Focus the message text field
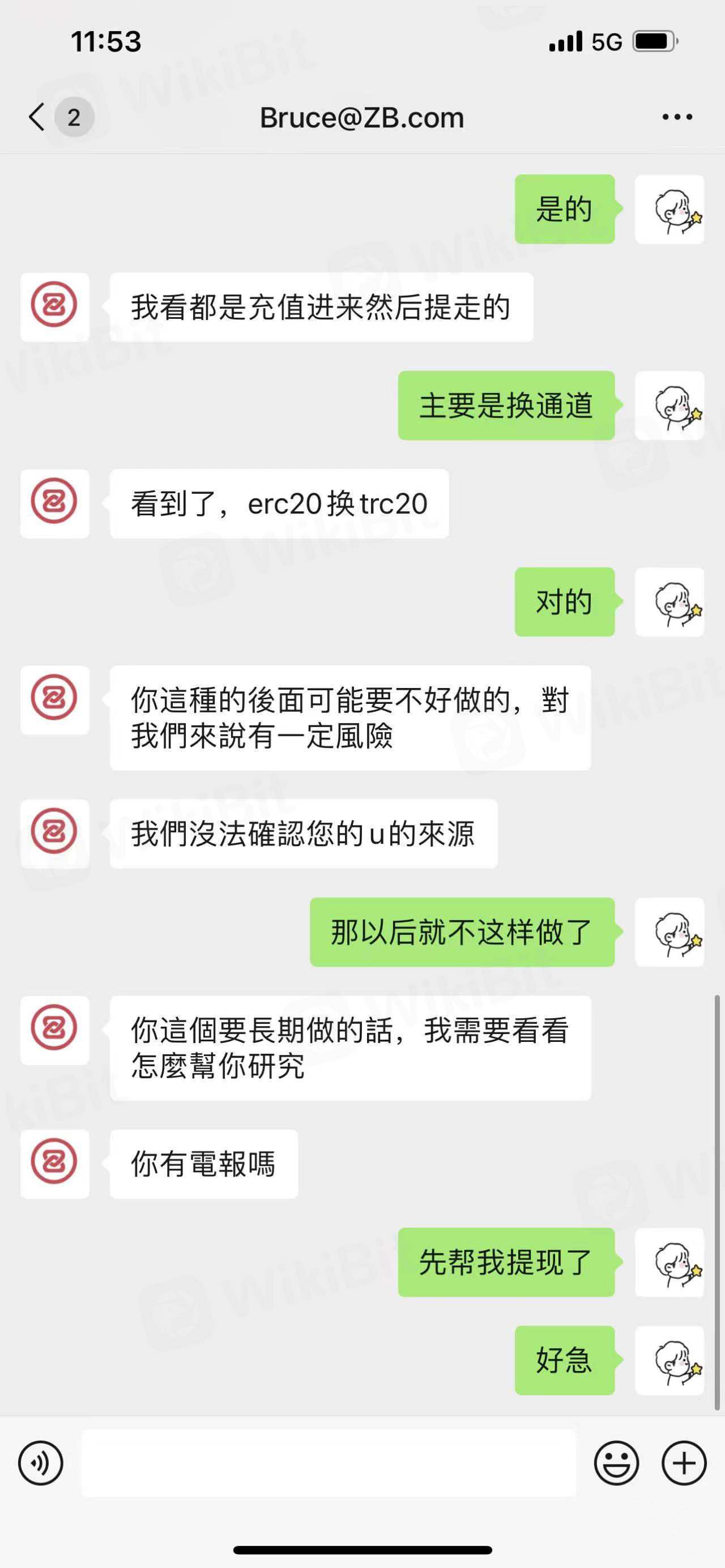Screen dimensions: 725x1568 pyautogui.click(x=329, y=1463)
